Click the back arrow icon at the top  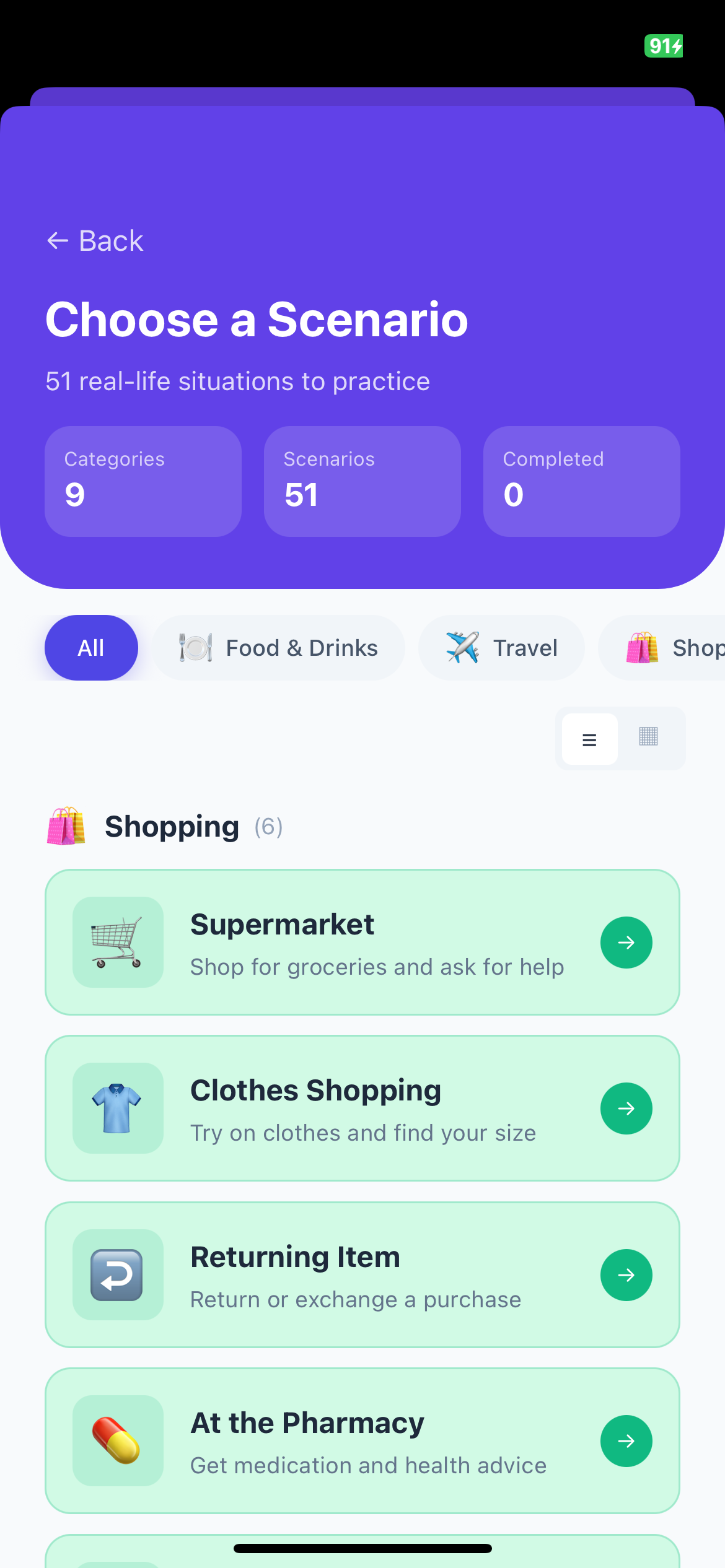(58, 240)
